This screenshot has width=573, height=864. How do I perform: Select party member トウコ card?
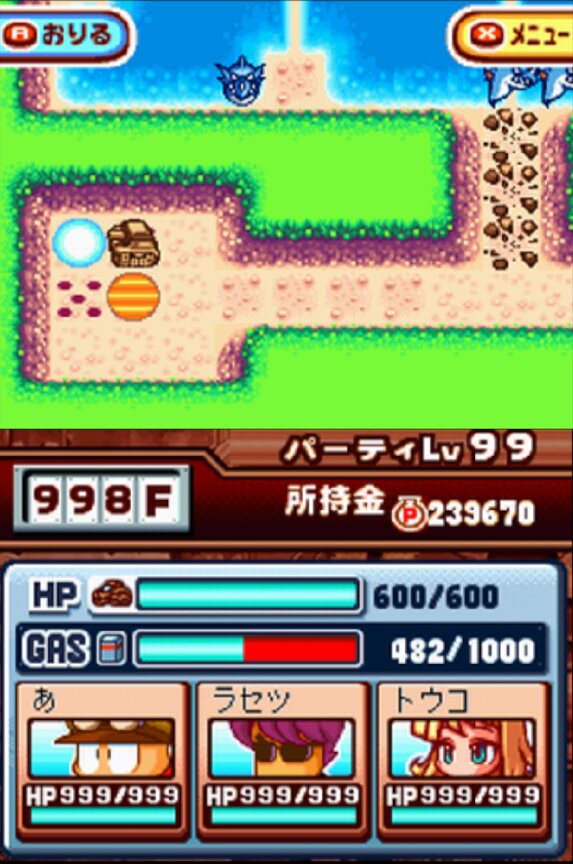[x=463, y=761]
